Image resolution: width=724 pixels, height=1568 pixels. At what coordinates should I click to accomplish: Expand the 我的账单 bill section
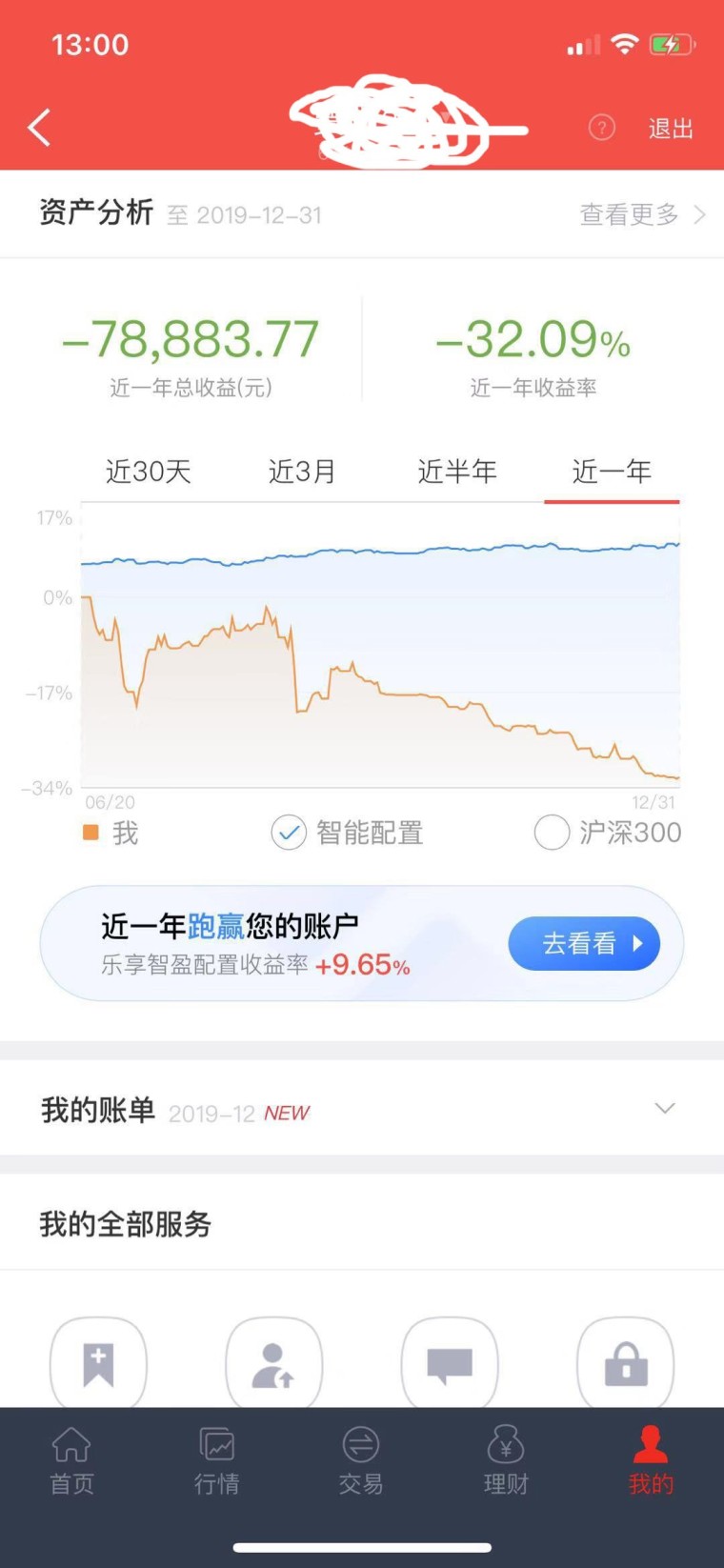(664, 1108)
